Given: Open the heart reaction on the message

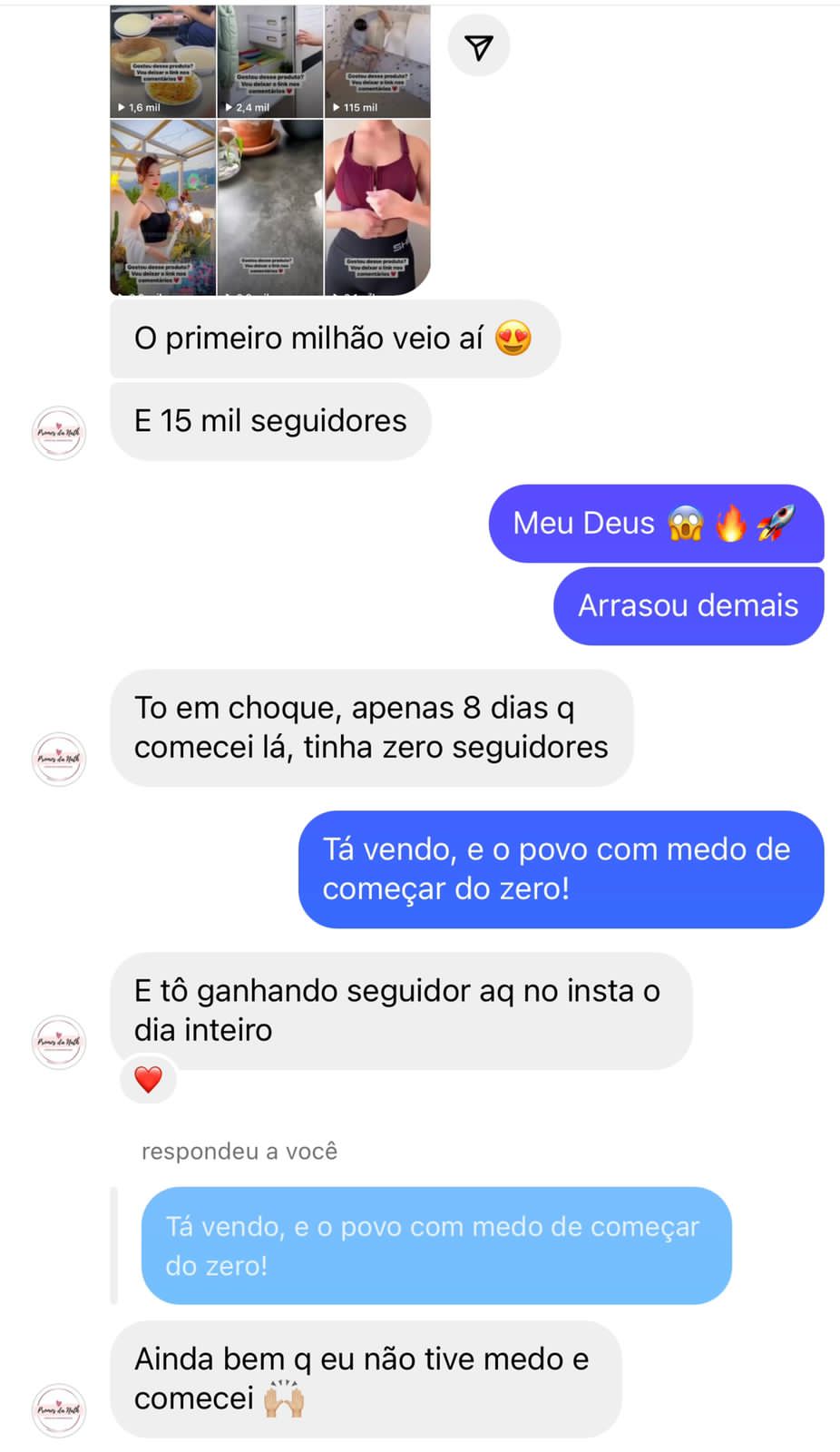Looking at the screenshot, I should point(148,1079).
